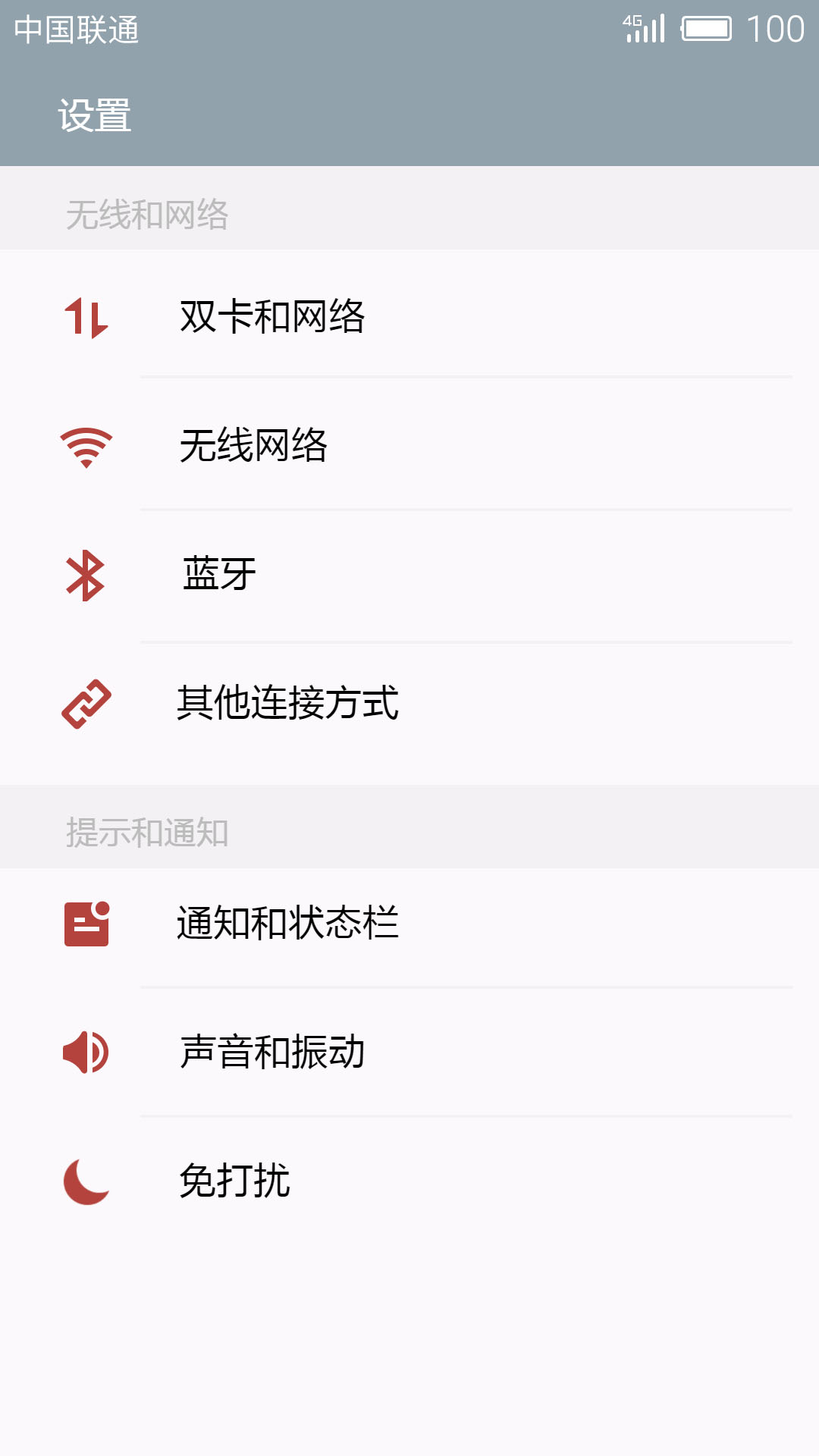Image resolution: width=819 pixels, height=1456 pixels.
Task: Open 无线网络 settings
Action: pos(409,445)
